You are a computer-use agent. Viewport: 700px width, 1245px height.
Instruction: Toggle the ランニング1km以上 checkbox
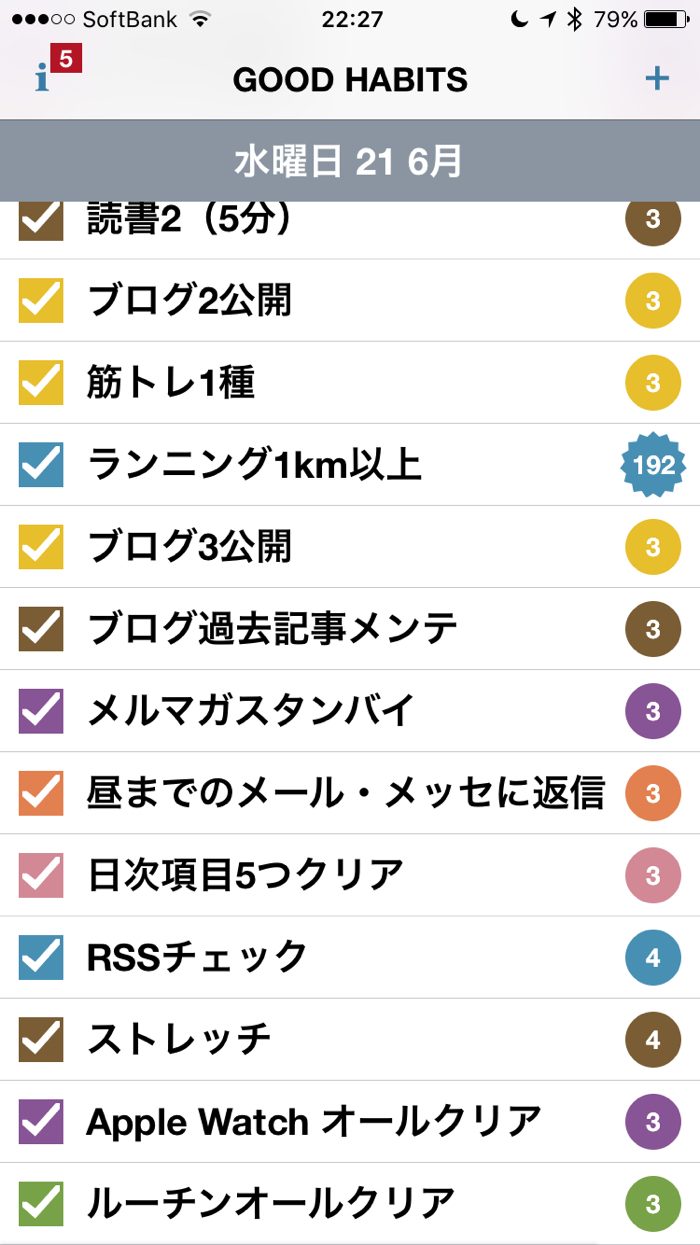click(41, 465)
